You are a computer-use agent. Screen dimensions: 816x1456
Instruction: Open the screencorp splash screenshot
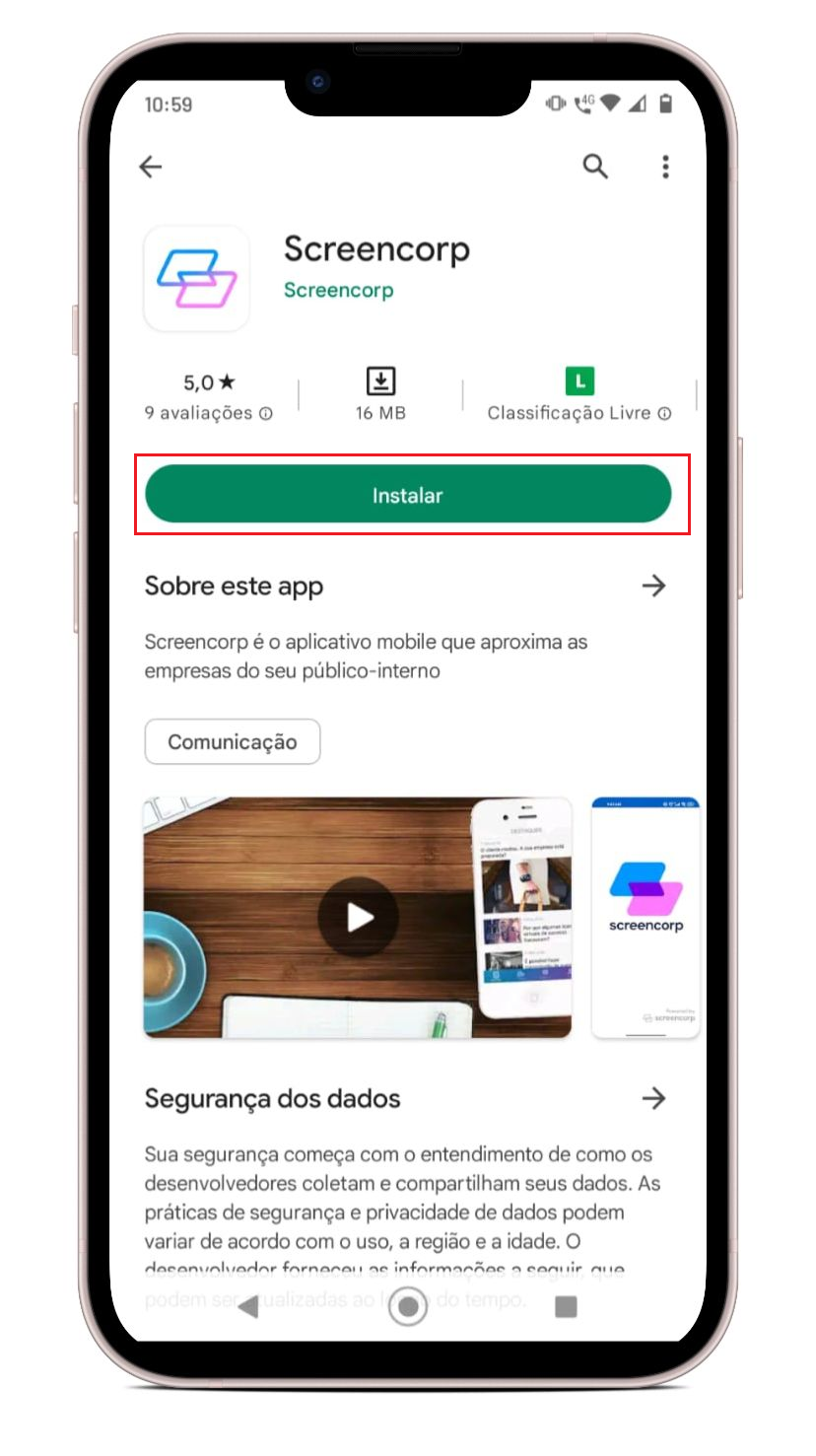coord(646,917)
